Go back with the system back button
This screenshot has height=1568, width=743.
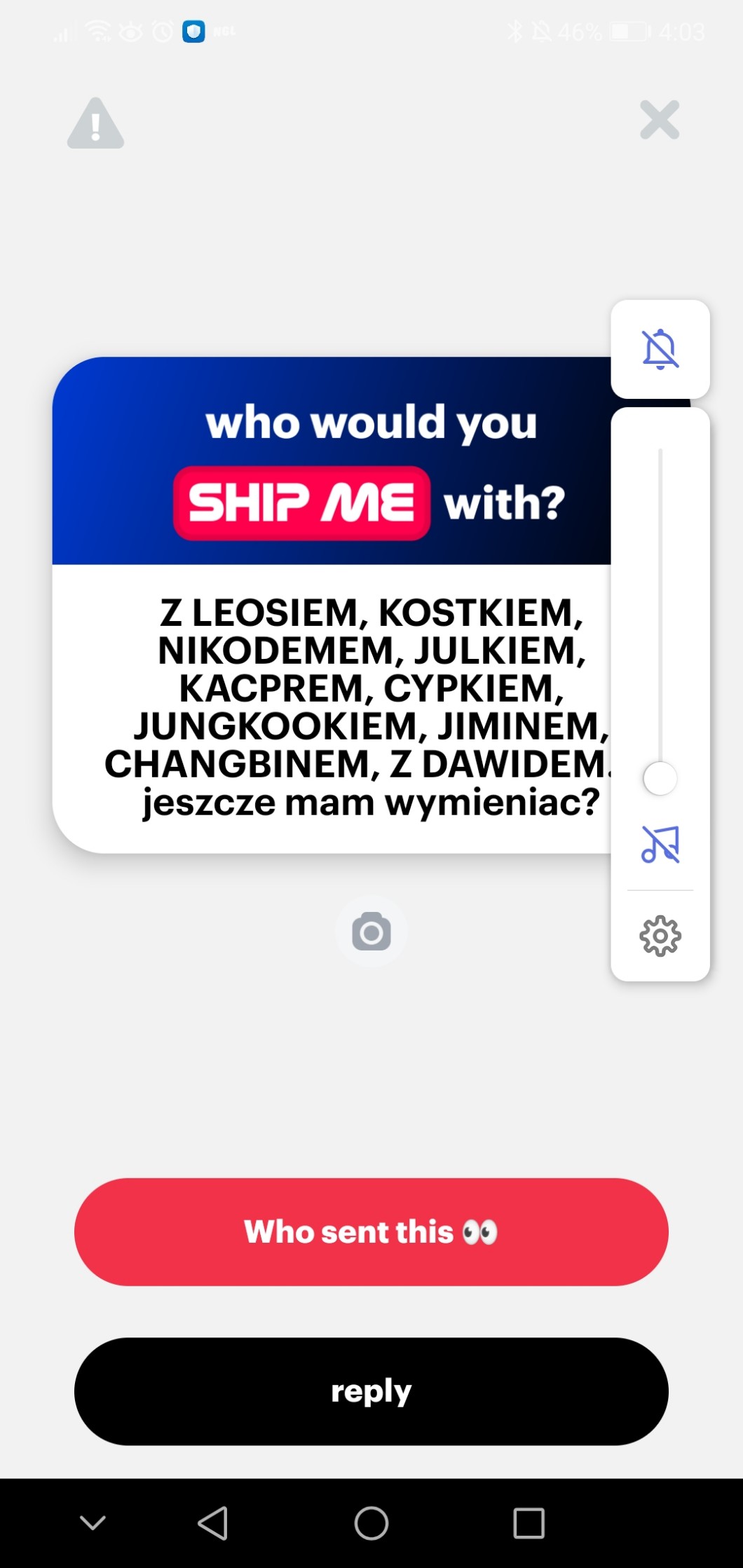(212, 1523)
